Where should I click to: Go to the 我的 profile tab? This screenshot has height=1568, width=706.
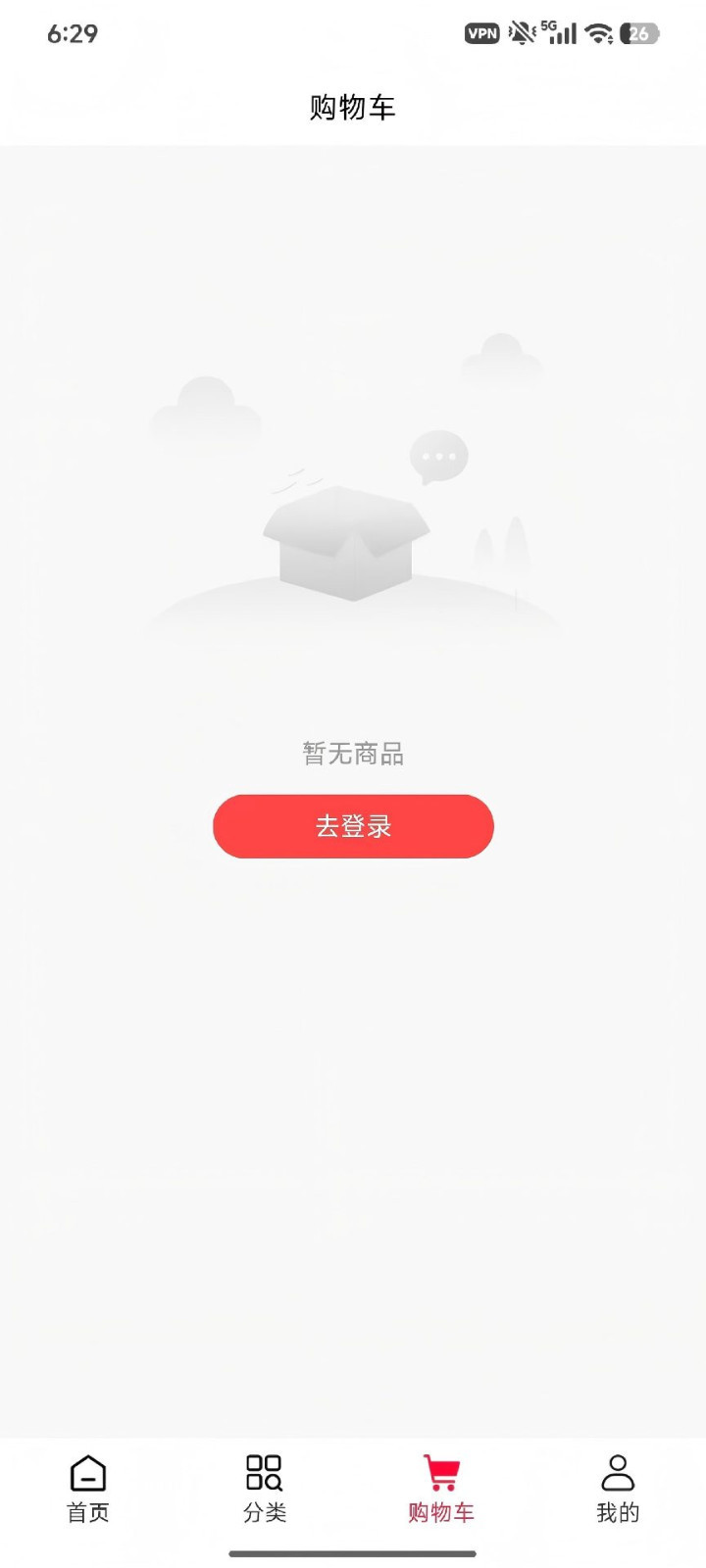click(x=618, y=1489)
